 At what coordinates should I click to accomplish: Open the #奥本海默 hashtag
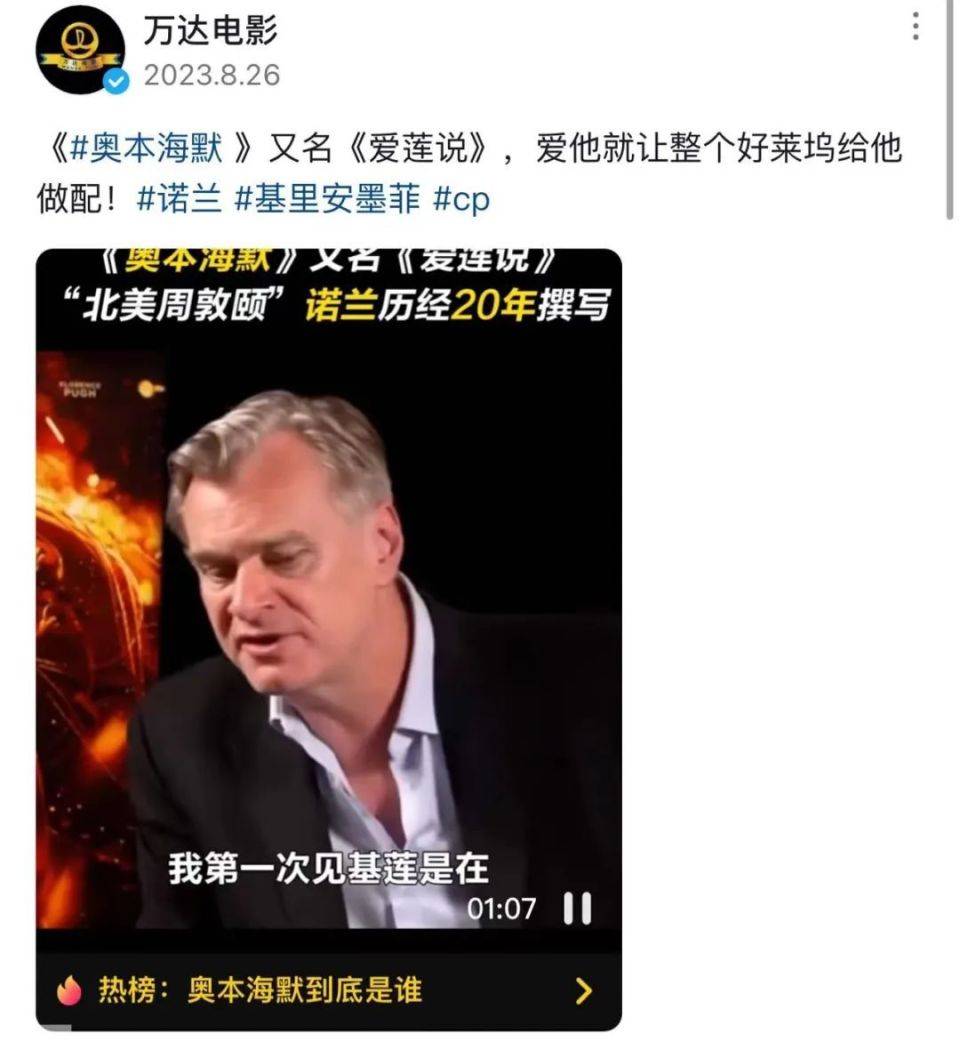[x=149, y=150]
